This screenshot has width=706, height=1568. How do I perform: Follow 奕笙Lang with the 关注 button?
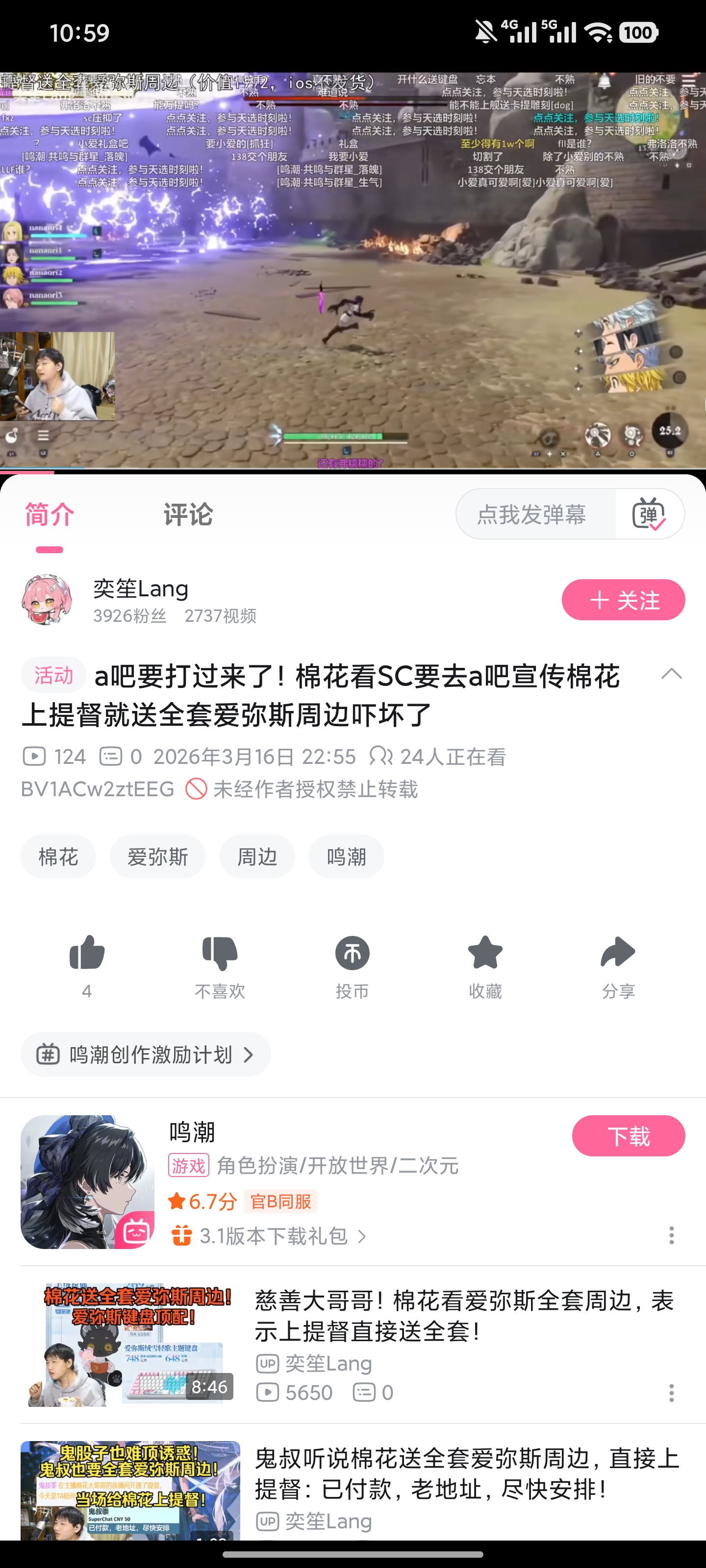point(623,600)
